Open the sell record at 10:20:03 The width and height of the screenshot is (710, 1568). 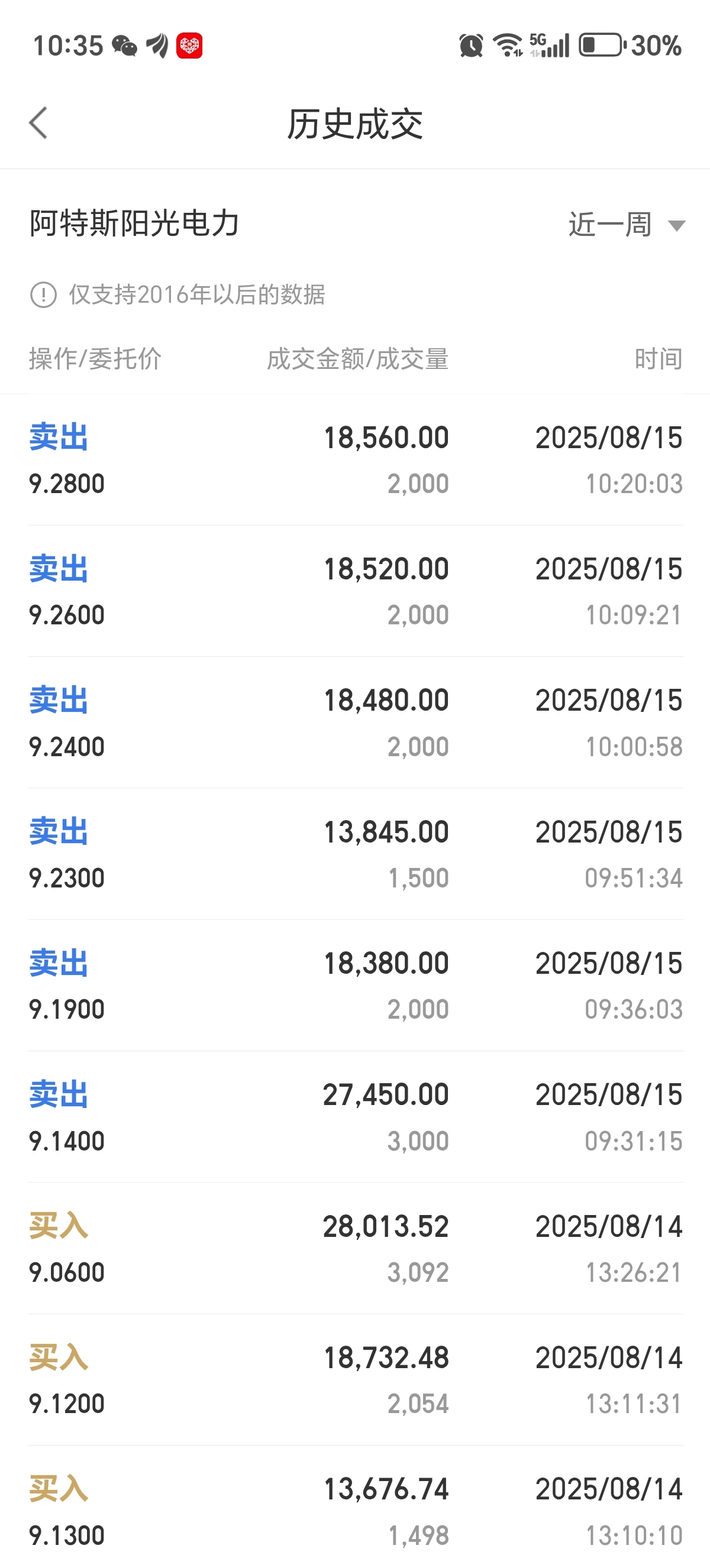click(355, 459)
